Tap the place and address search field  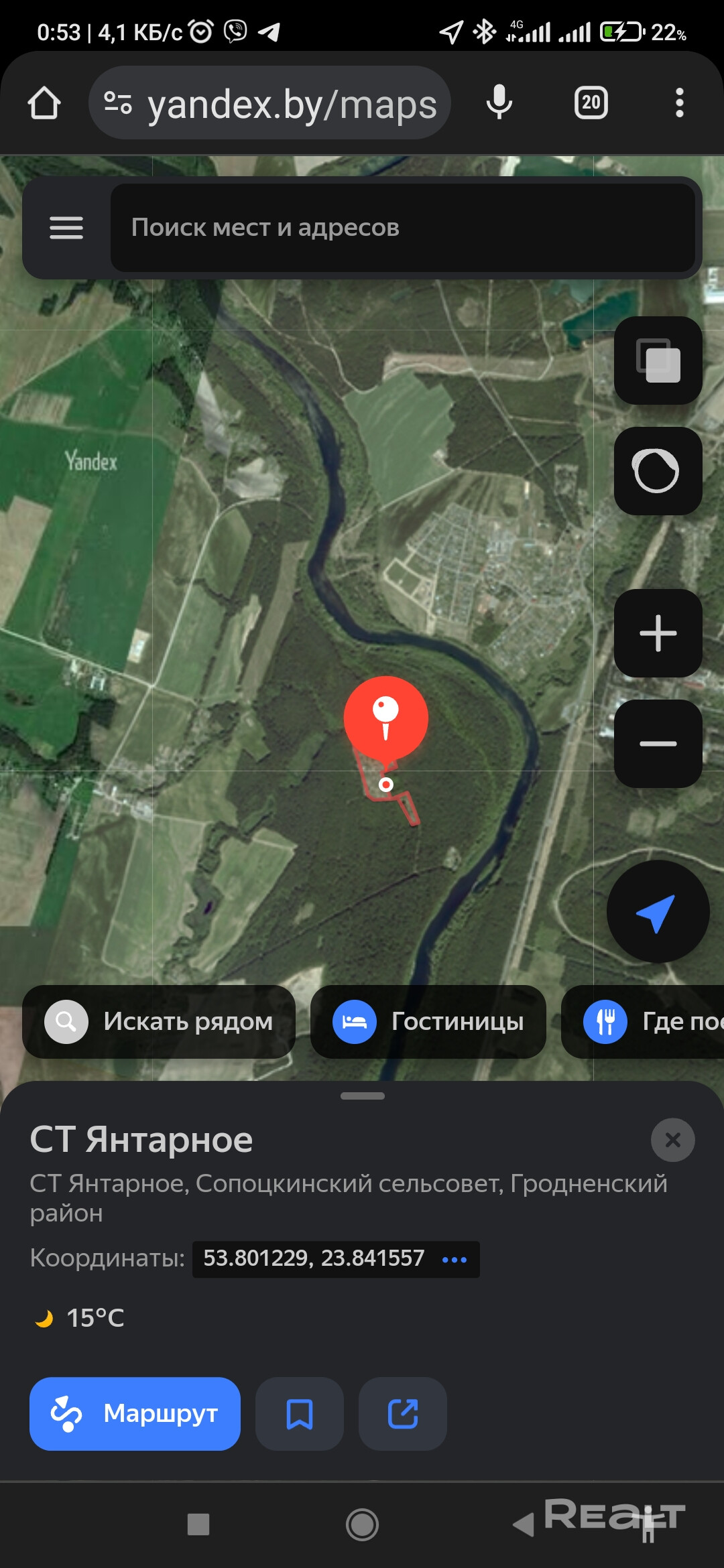pos(402,228)
